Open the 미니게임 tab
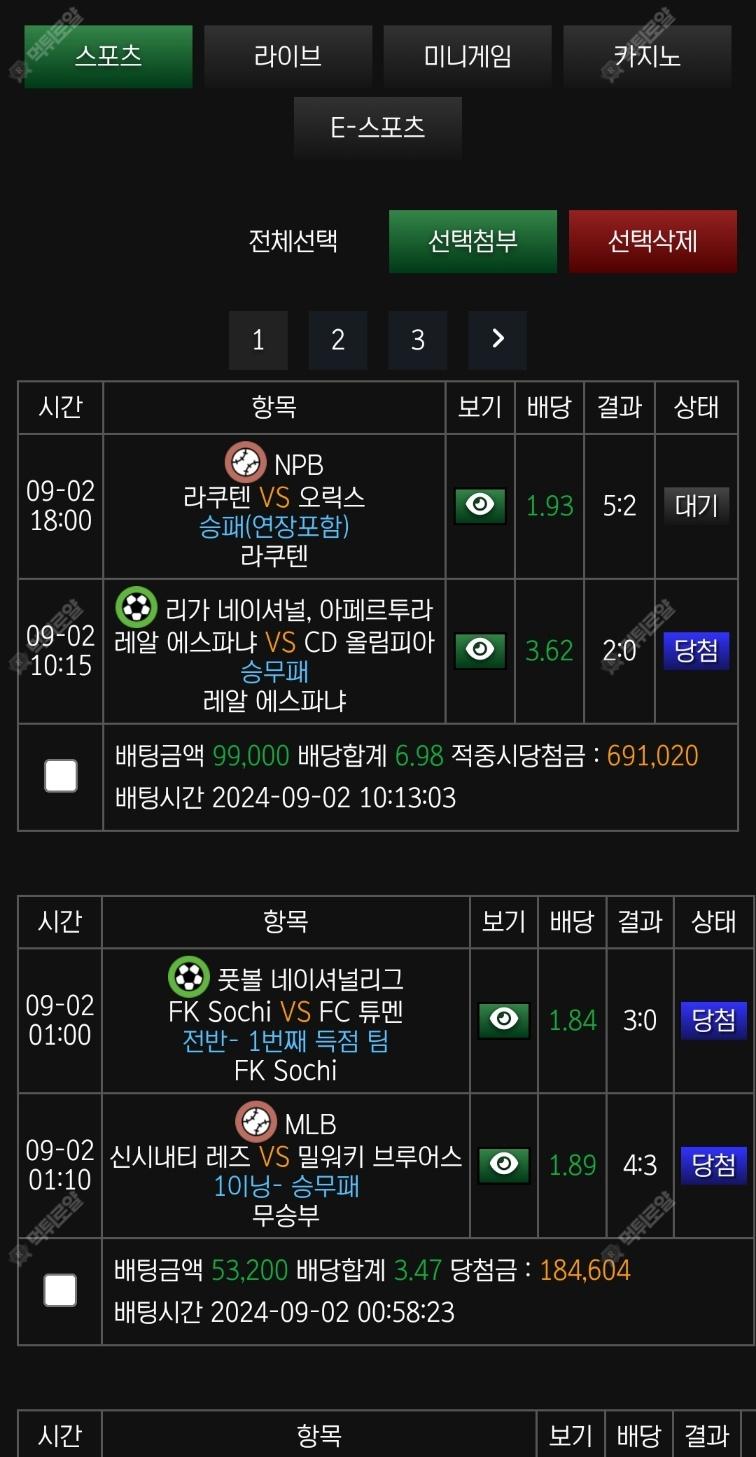This screenshot has width=756, height=1457. coord(467,56)
